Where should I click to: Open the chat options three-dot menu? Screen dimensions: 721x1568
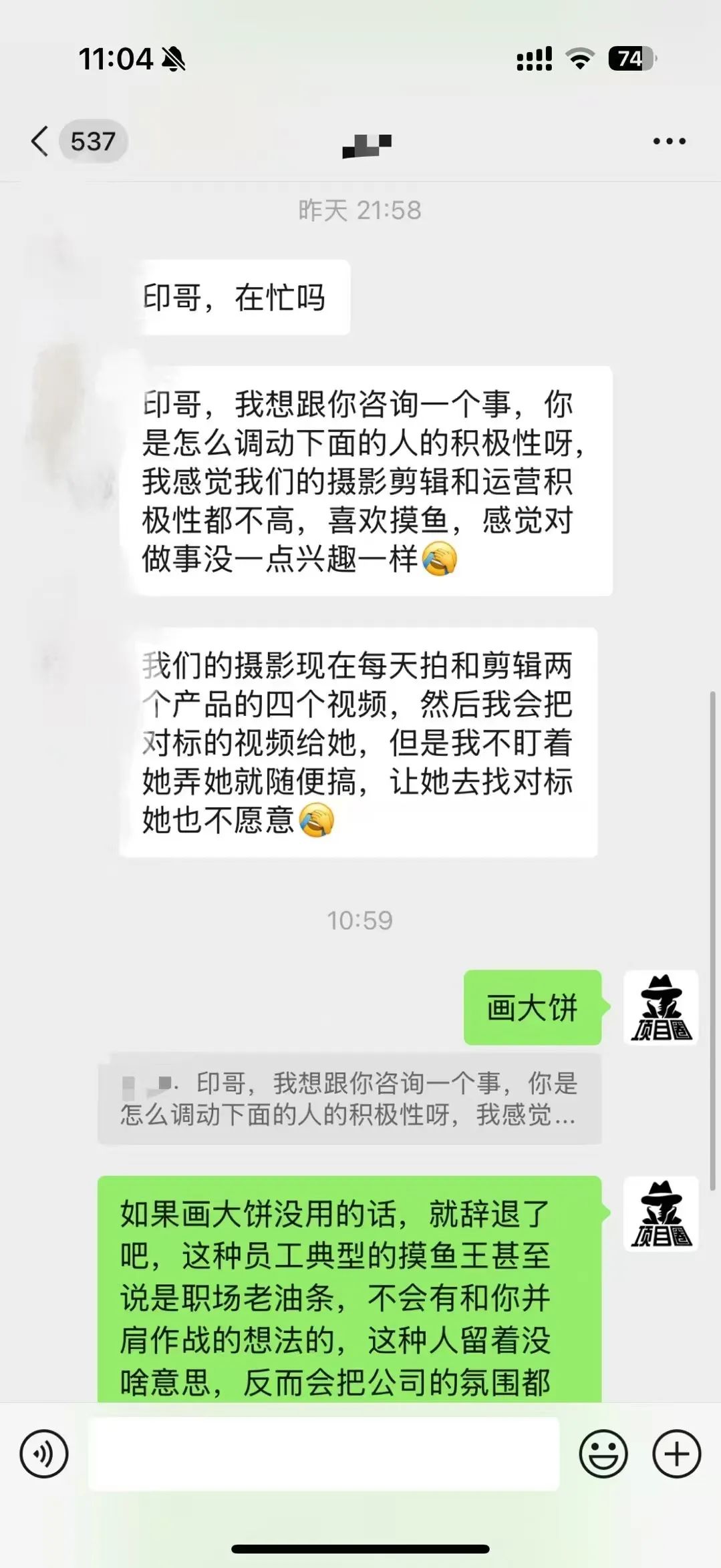(669, 141)
